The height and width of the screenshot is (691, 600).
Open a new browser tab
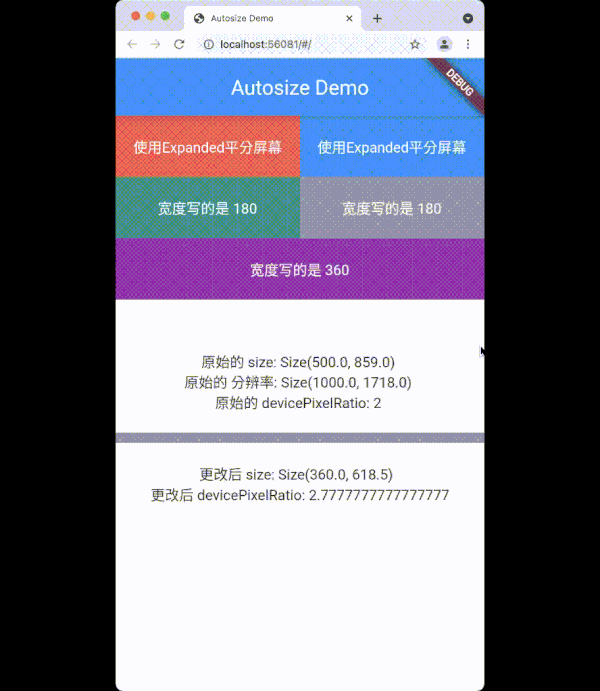pyautogui.click(x=377, y=18)
